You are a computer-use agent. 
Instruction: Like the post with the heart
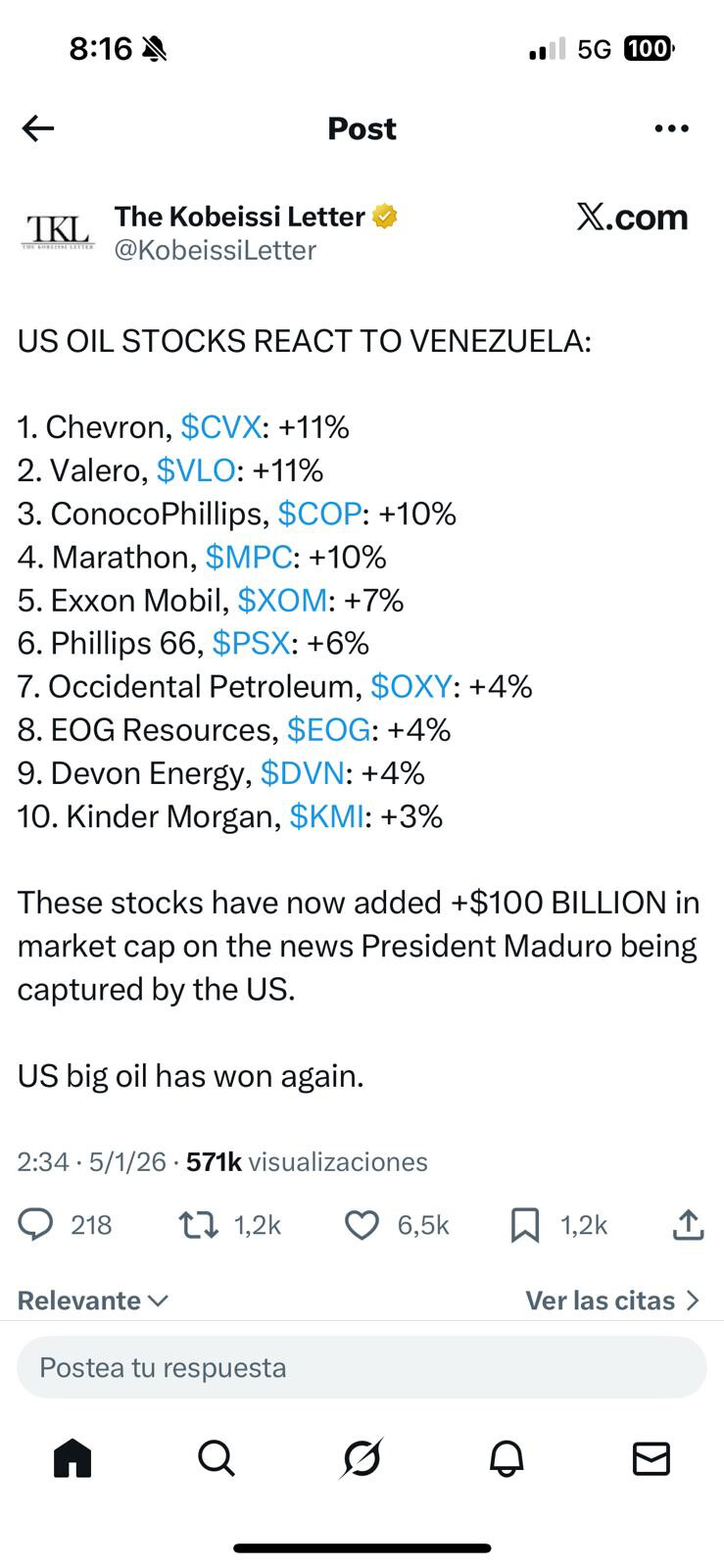point(362,1225)
